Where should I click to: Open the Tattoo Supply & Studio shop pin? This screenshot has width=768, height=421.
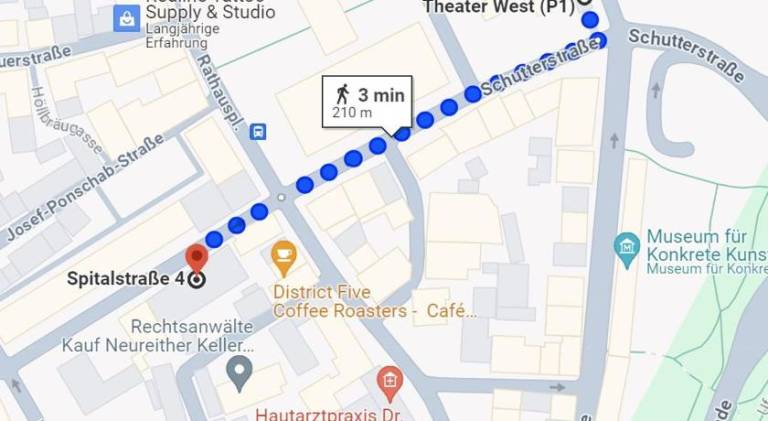coord(126,18)
